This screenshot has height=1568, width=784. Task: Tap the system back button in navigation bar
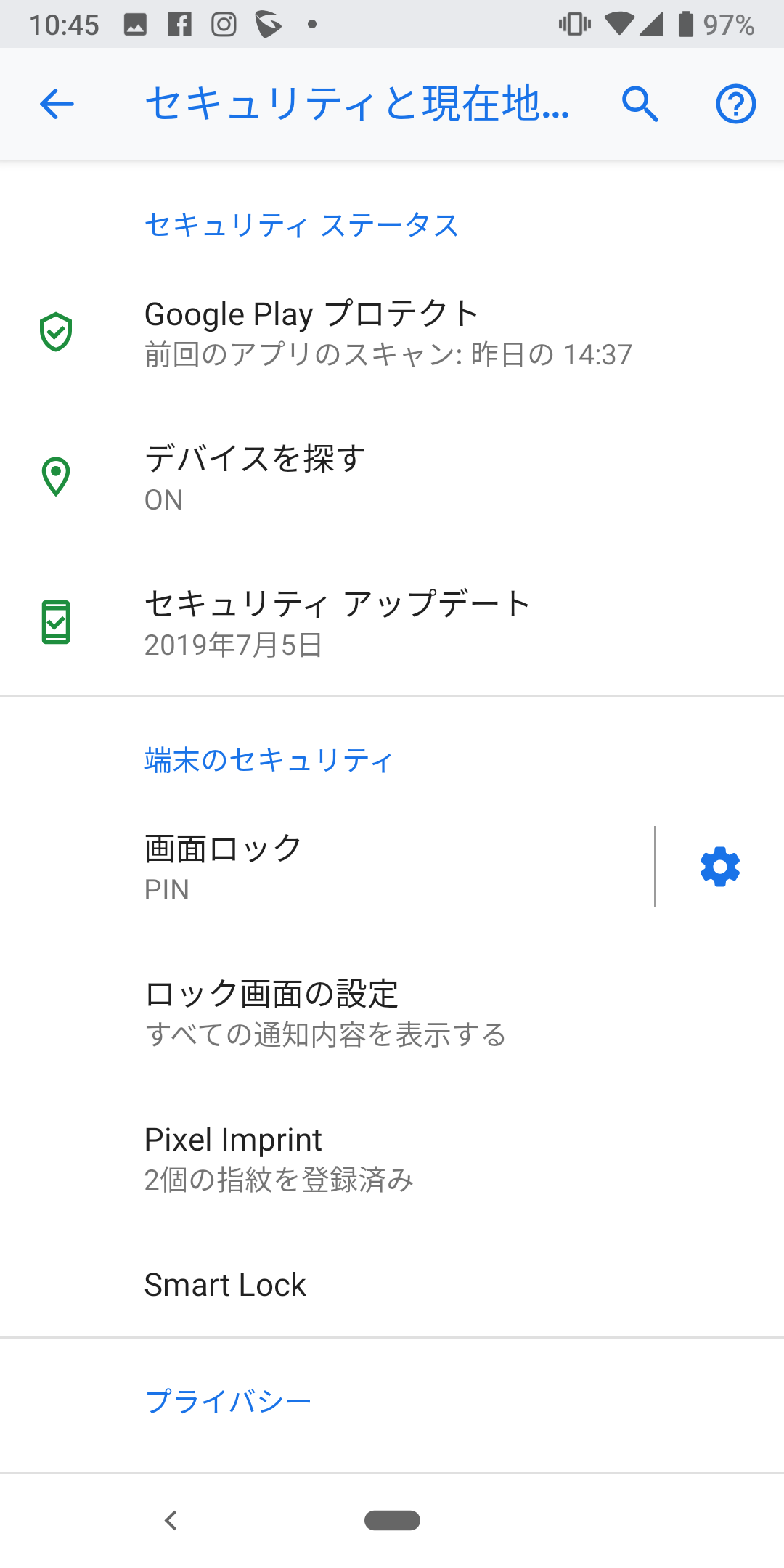[x=171, y=1519]
